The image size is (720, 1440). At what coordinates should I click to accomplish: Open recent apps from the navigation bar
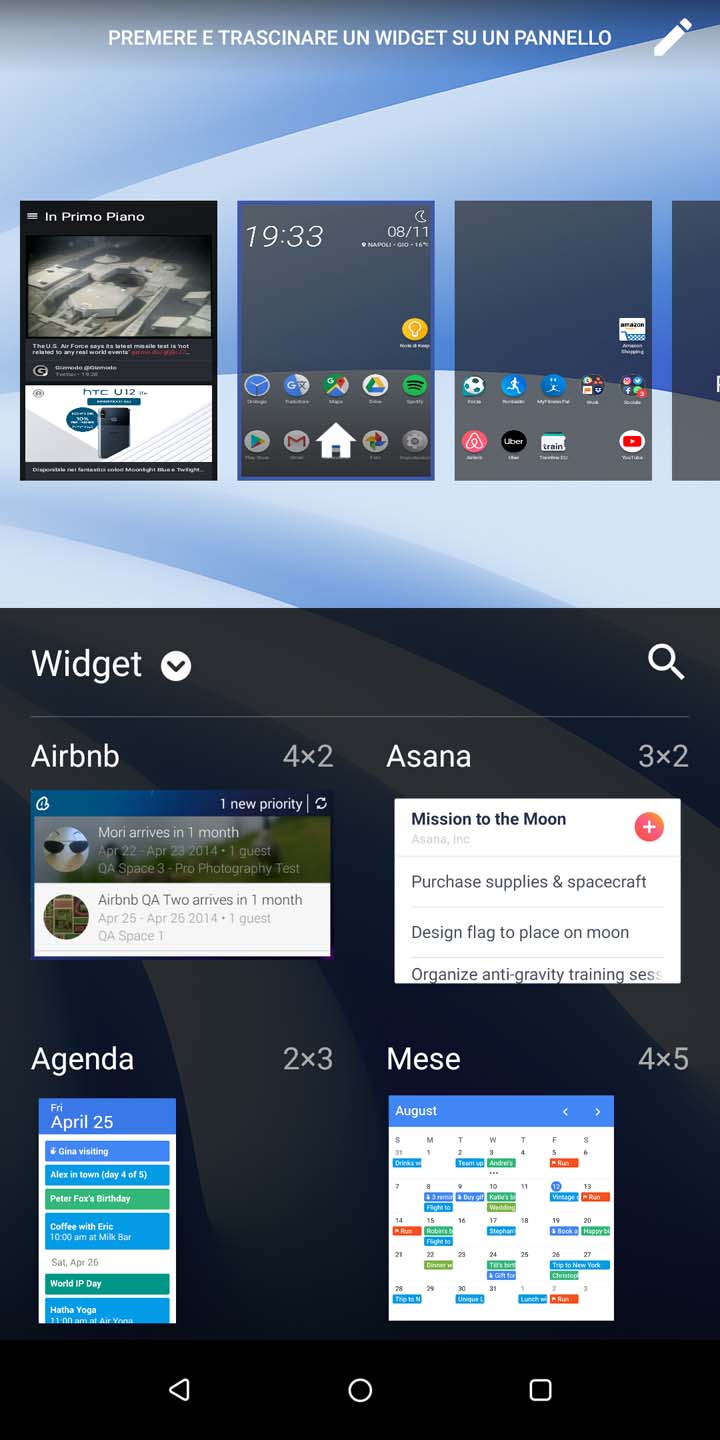tap(540, 1389)
